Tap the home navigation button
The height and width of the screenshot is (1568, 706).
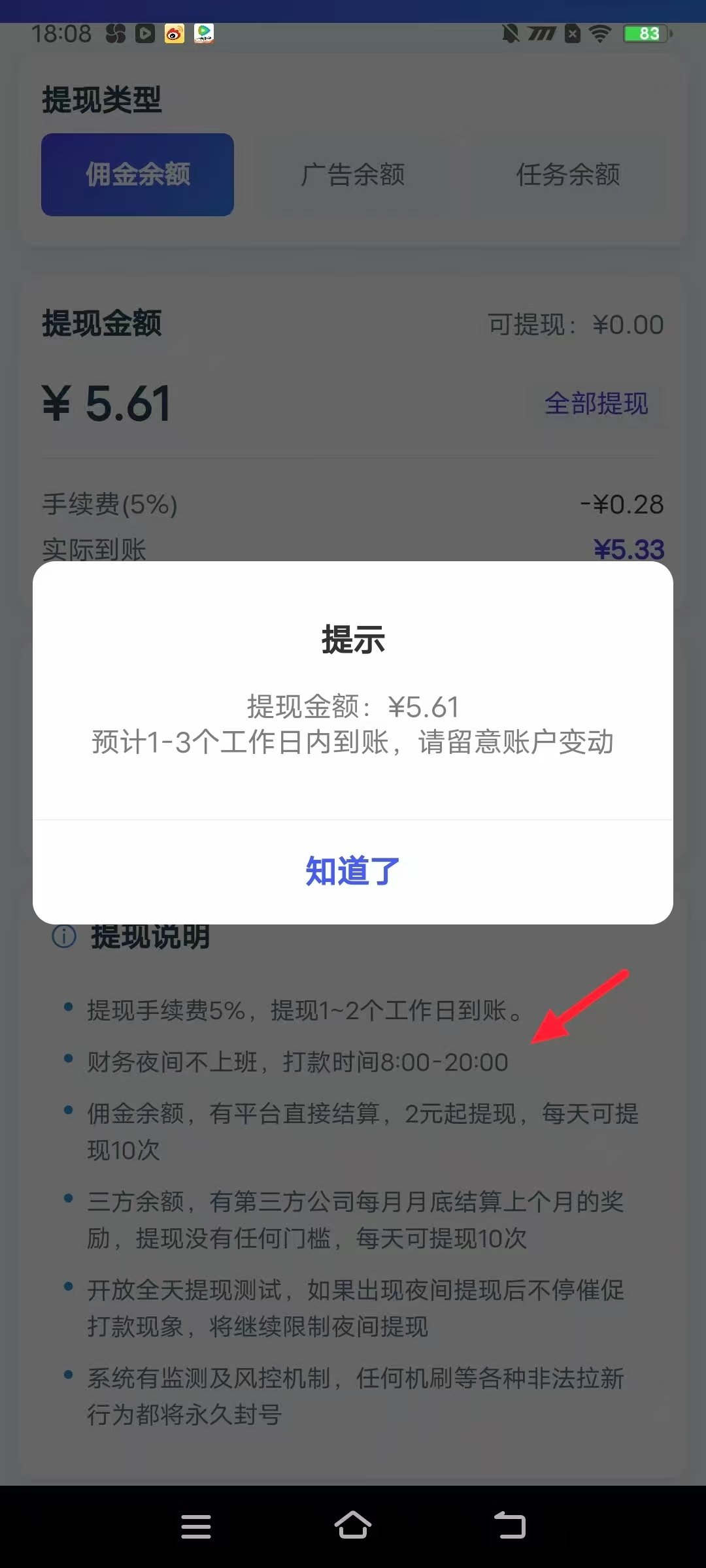(x=353, y=1527)
